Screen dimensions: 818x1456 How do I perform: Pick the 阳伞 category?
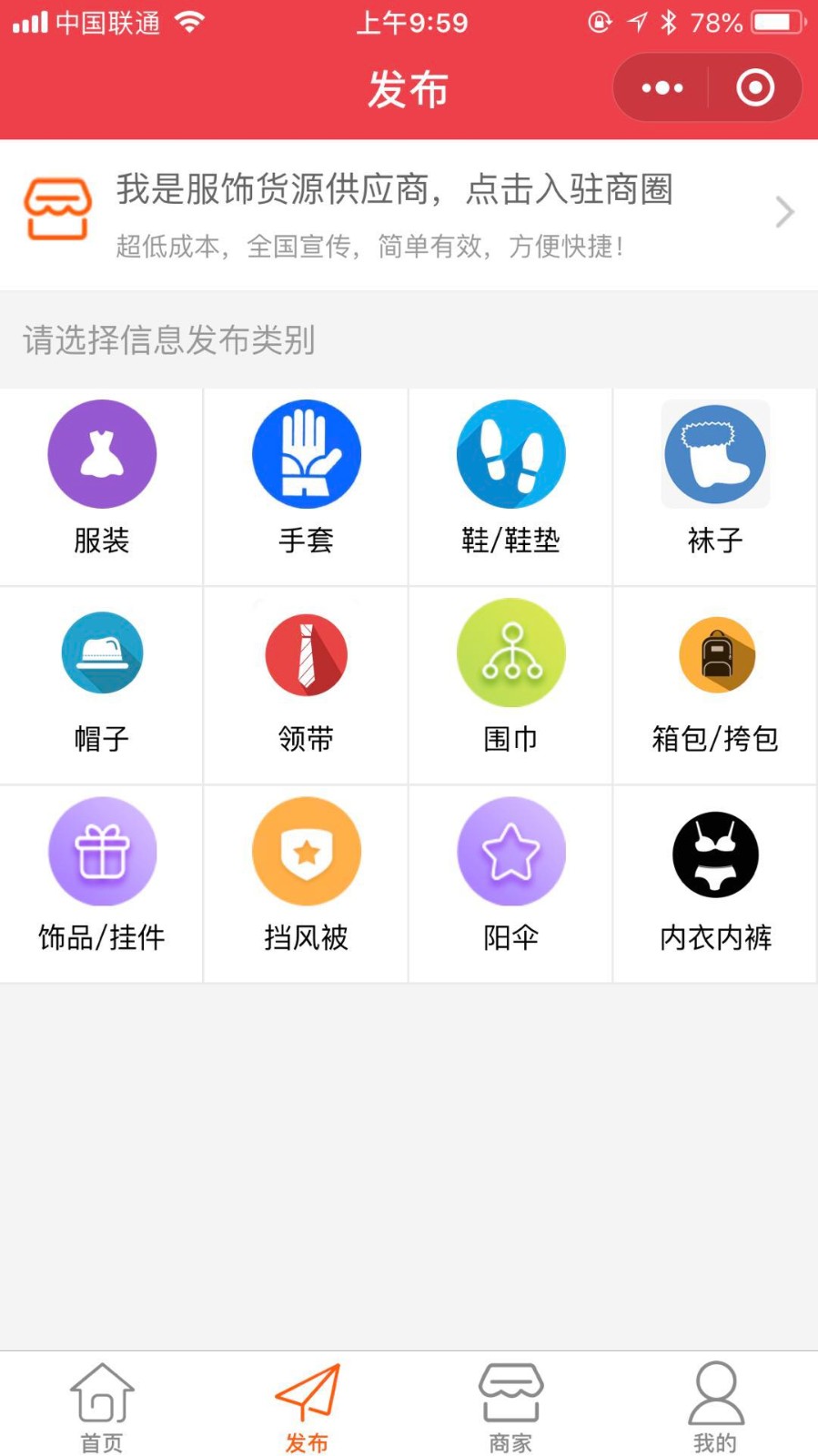pos(510,884)
